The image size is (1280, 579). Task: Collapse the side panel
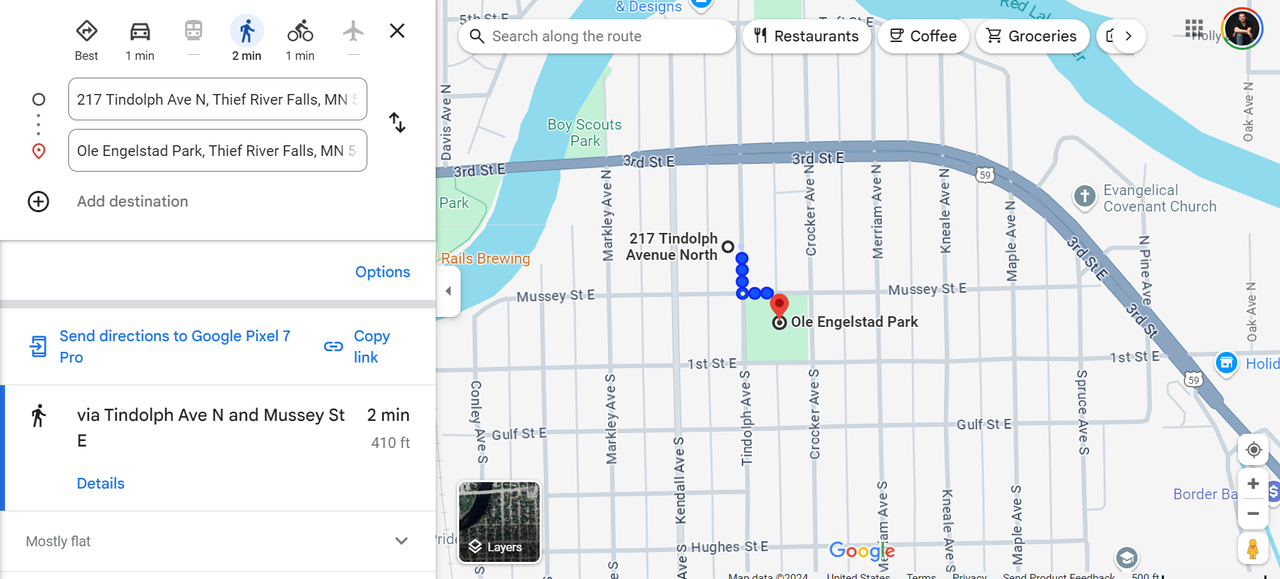point(448,291)
